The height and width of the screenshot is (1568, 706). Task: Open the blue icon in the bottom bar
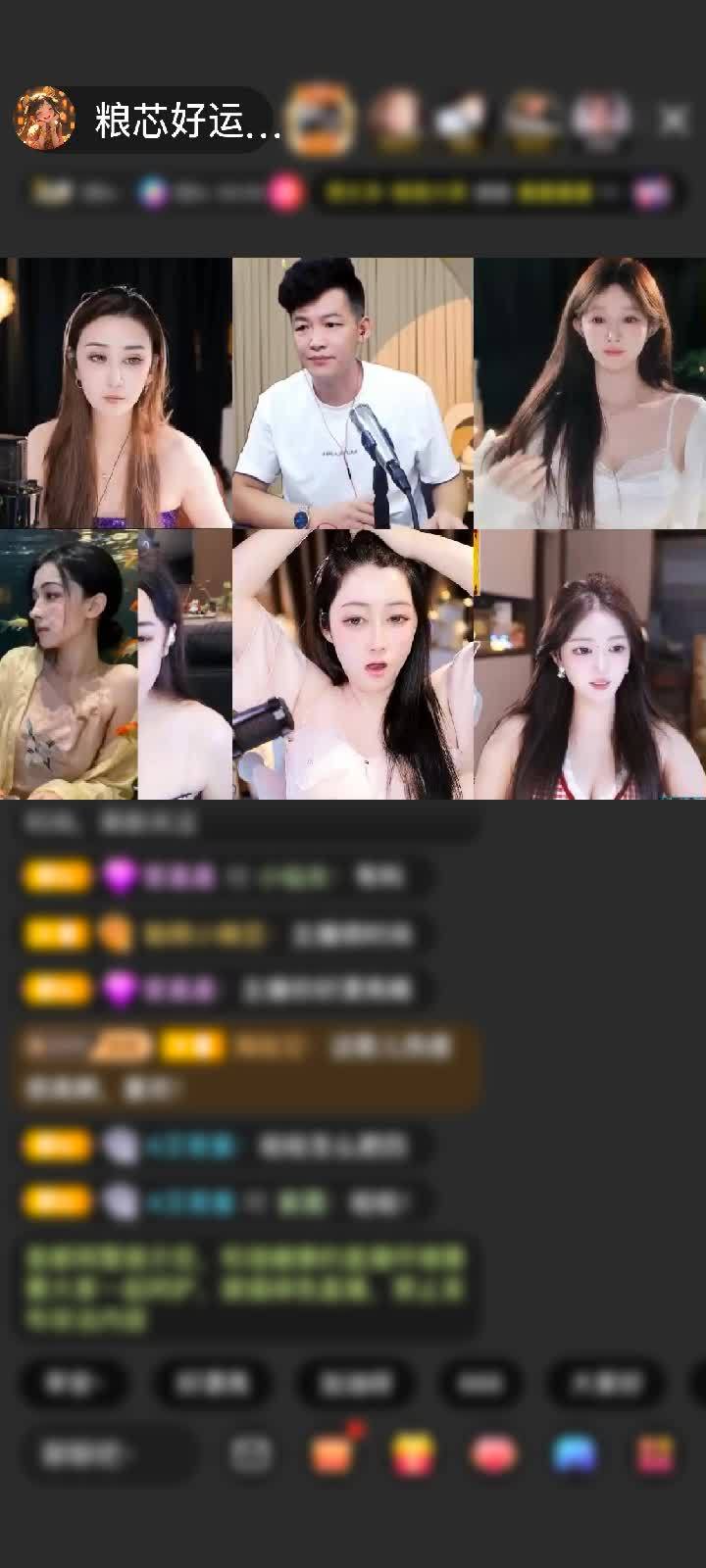pyautogui.click(x=575, y=1454)
